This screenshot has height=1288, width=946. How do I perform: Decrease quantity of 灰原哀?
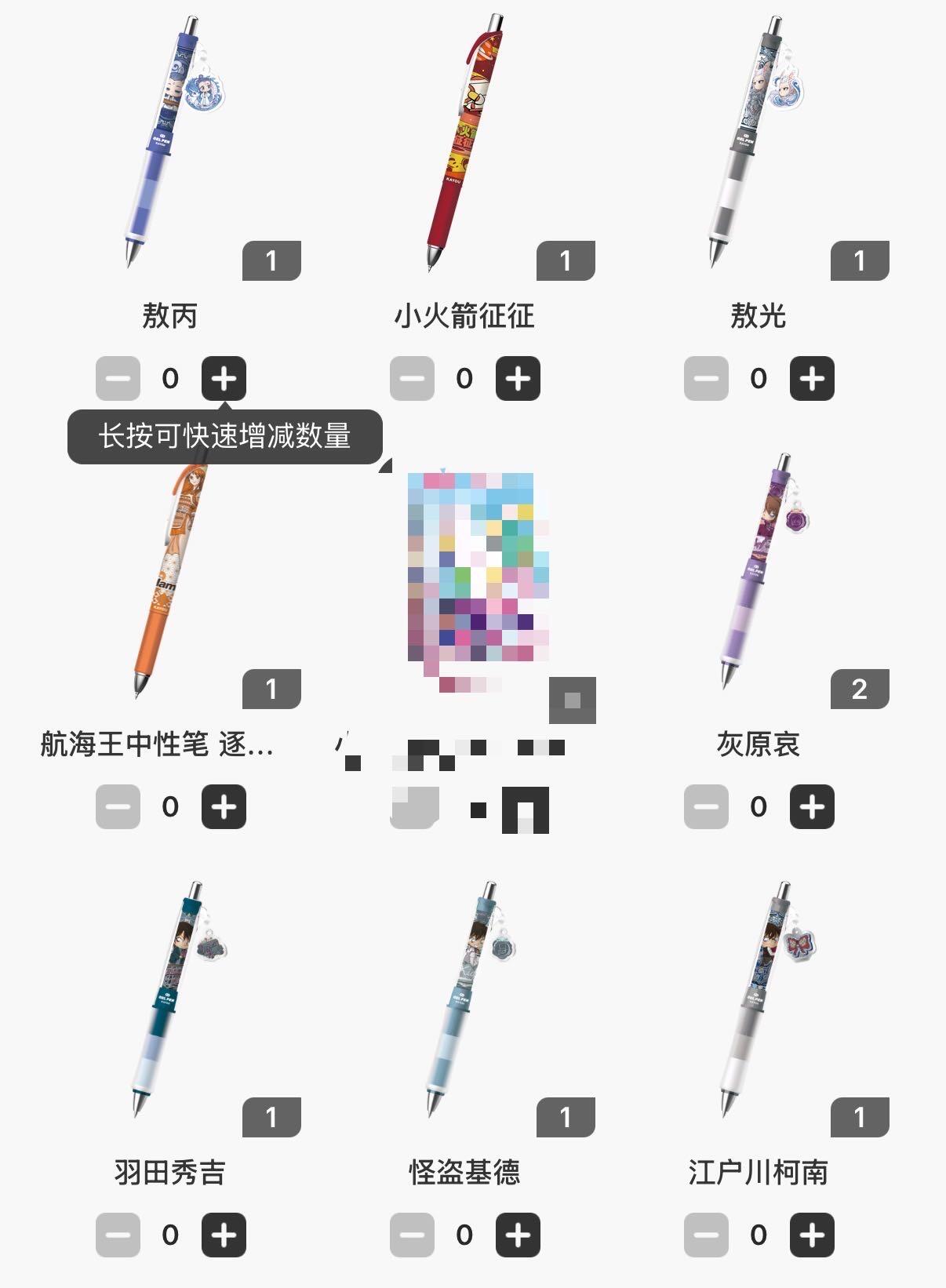click(x=705, y=806)
